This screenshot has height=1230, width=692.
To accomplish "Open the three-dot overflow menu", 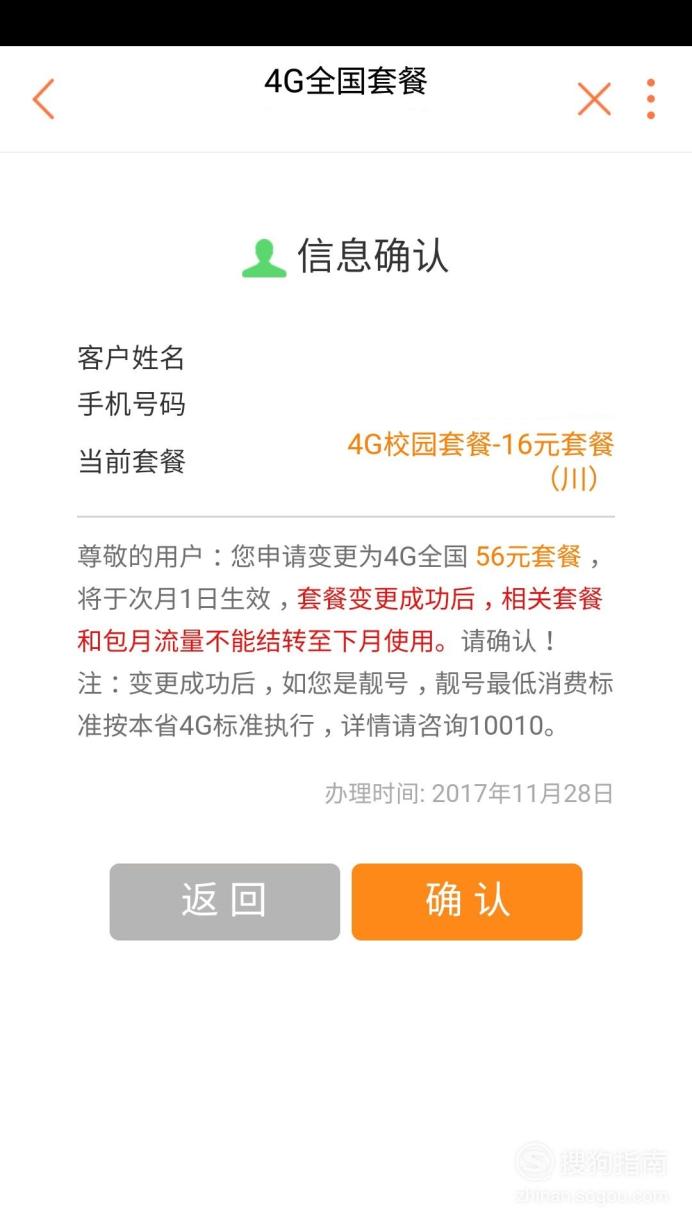I will (651, 99).
